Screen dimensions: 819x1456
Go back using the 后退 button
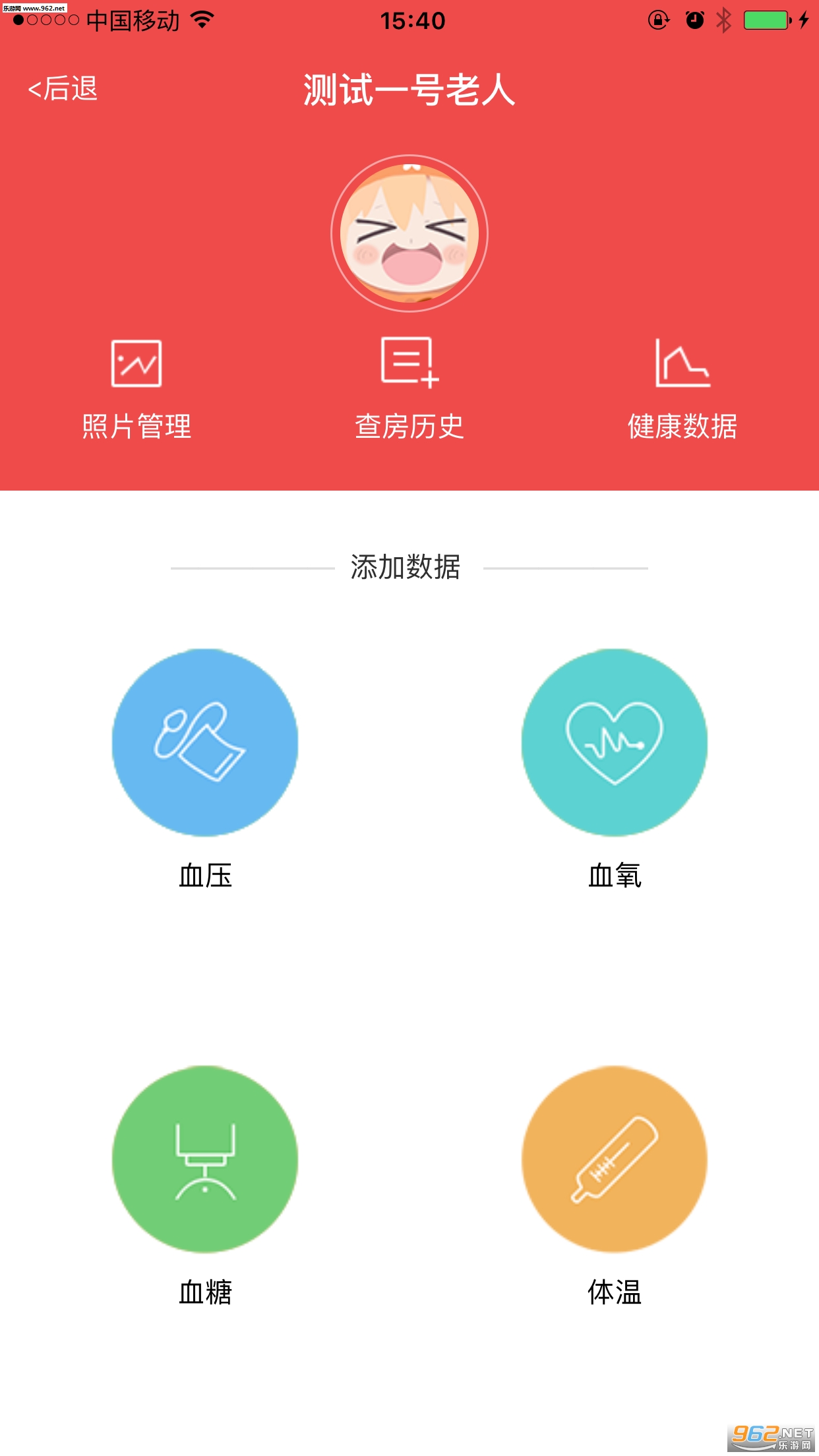point(63,88)
